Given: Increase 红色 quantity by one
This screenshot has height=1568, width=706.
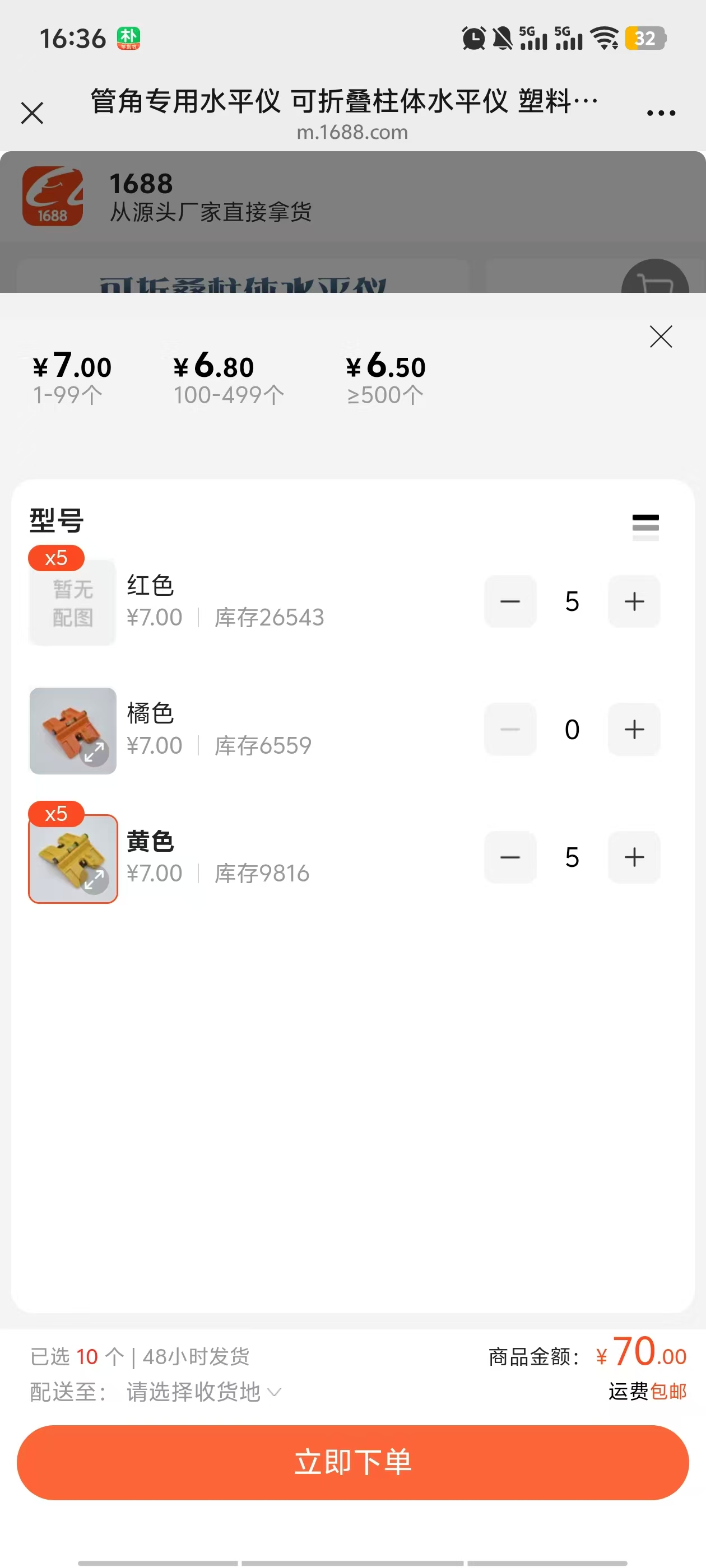Looking at the screenshot, I should pyautogui.click(x=634, y=601).
